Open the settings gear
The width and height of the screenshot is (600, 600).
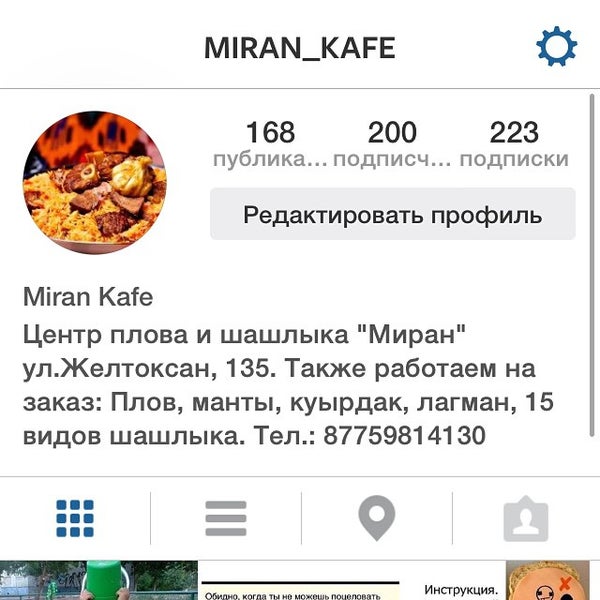coord(557,47)
